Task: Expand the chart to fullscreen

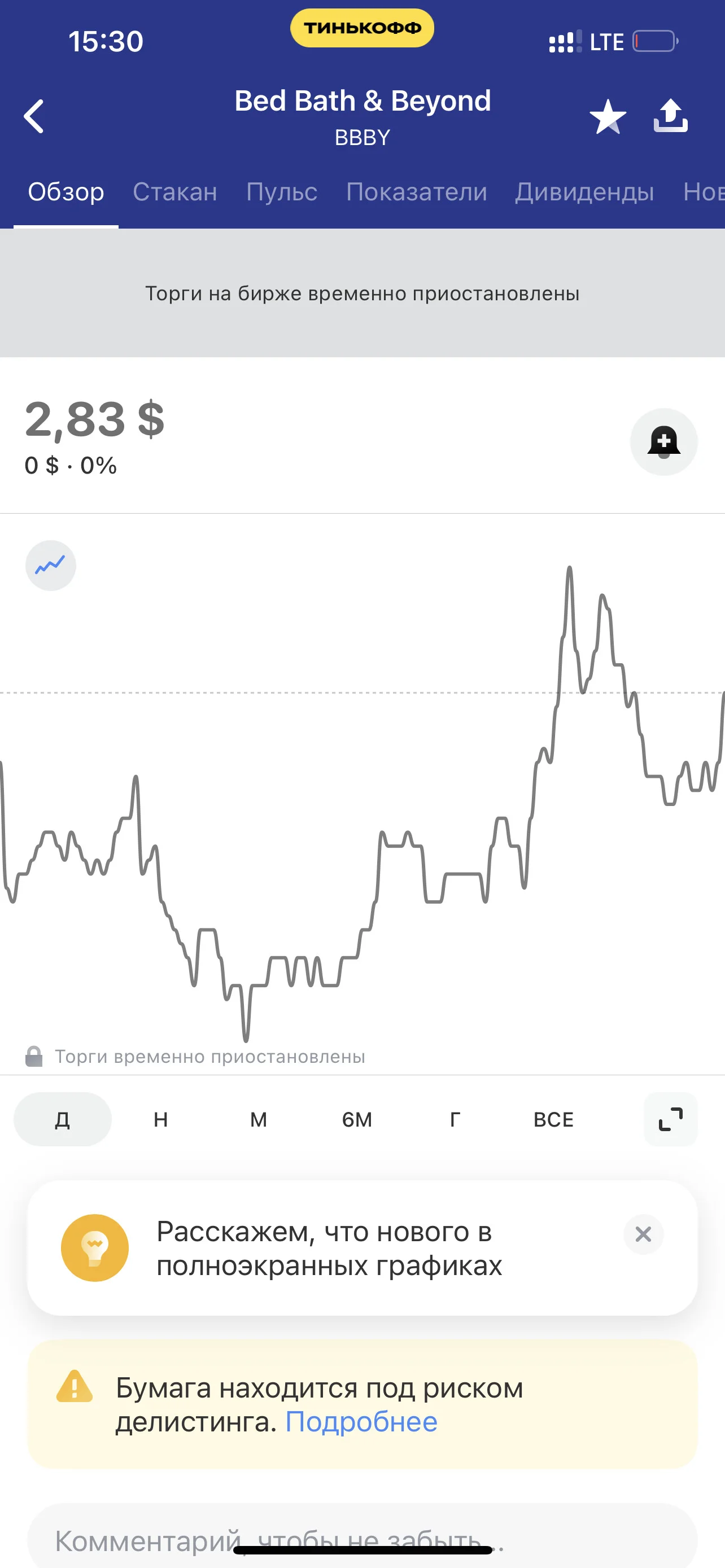Action: pos(671,1119)
